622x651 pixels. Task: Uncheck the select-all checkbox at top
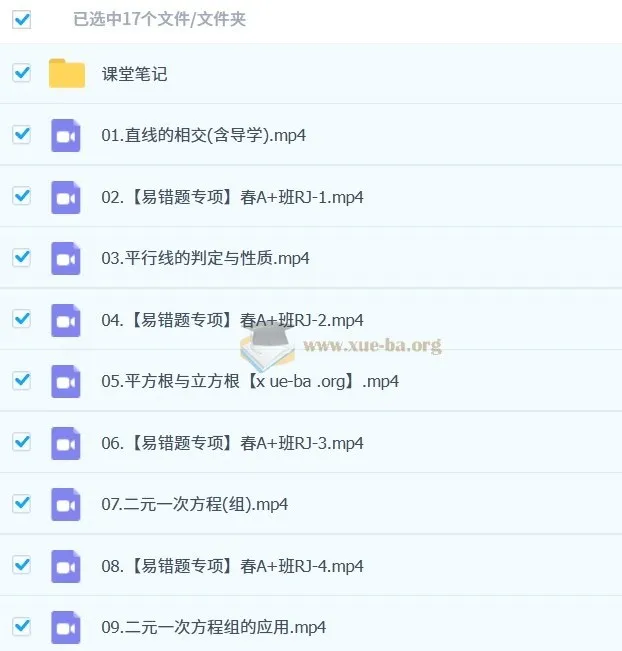point(21,19)
